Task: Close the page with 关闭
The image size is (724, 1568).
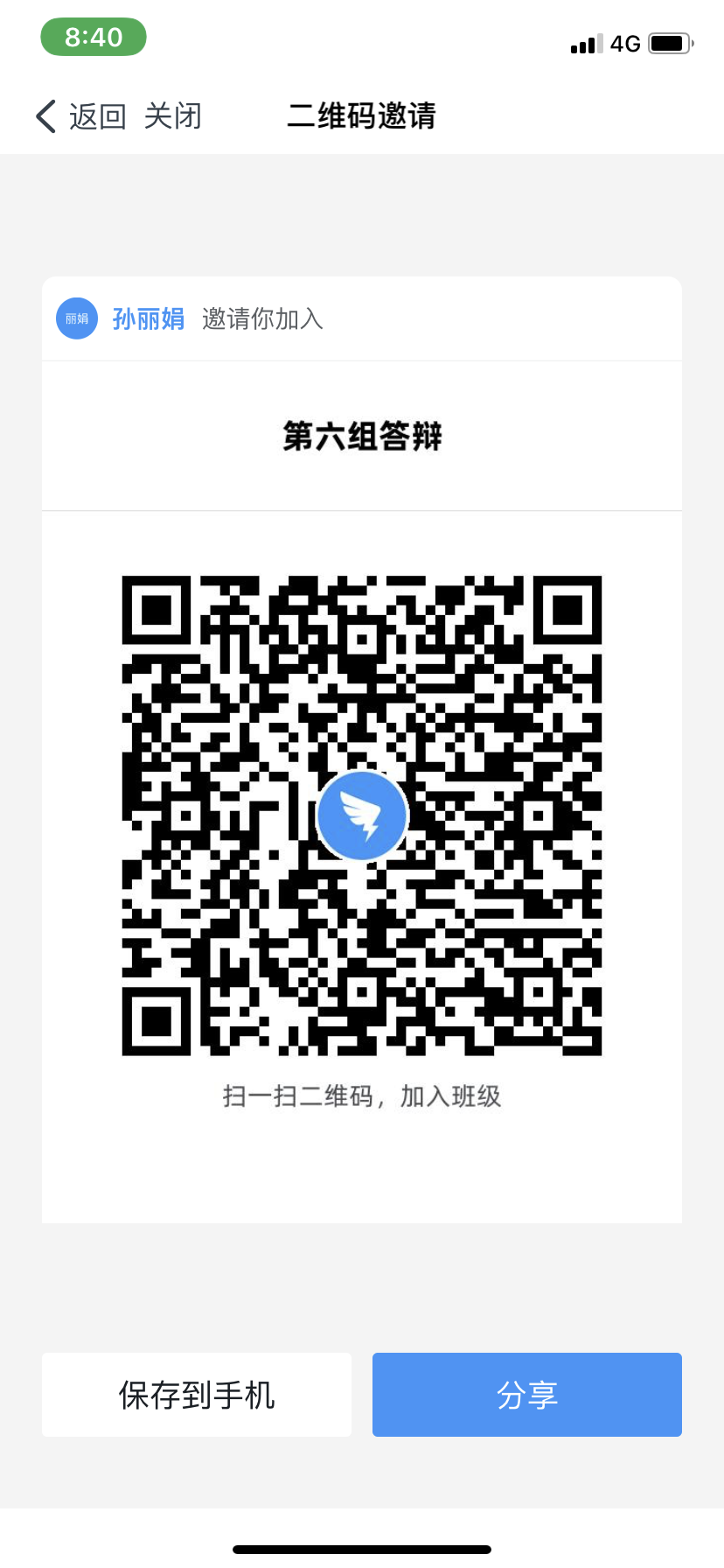Action: click(173, 116)
